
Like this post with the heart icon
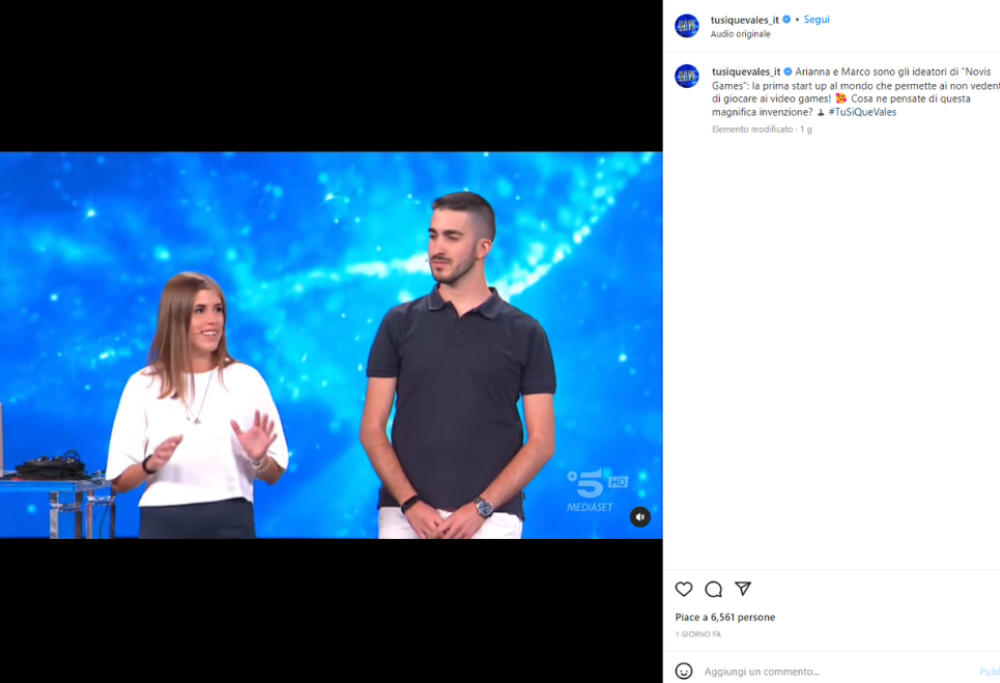click(x=684, y=589)
